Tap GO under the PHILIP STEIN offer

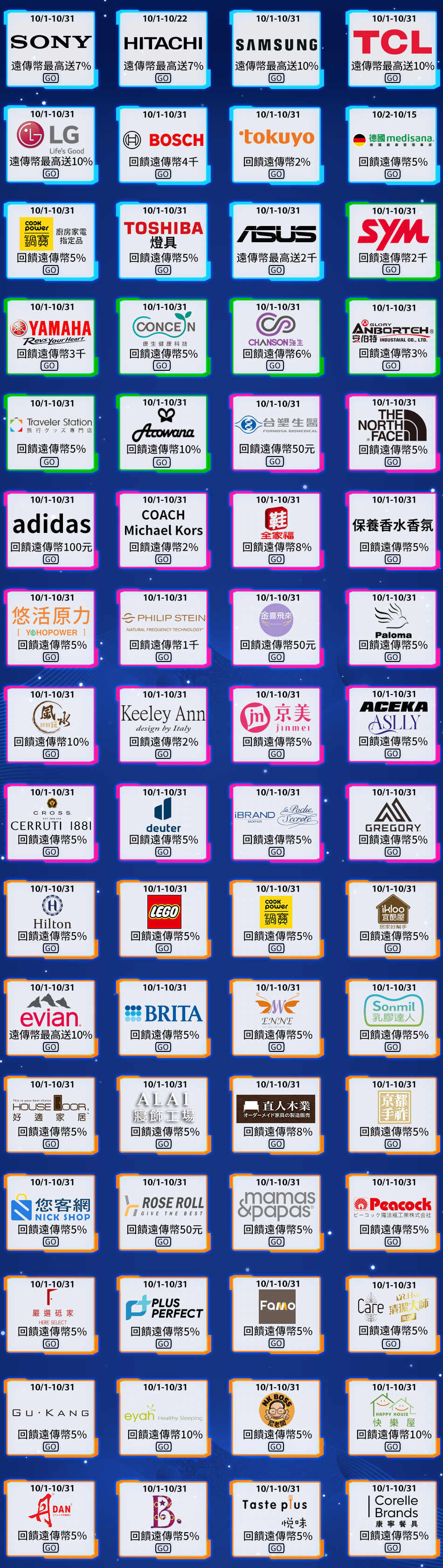[x=163, y=657]
